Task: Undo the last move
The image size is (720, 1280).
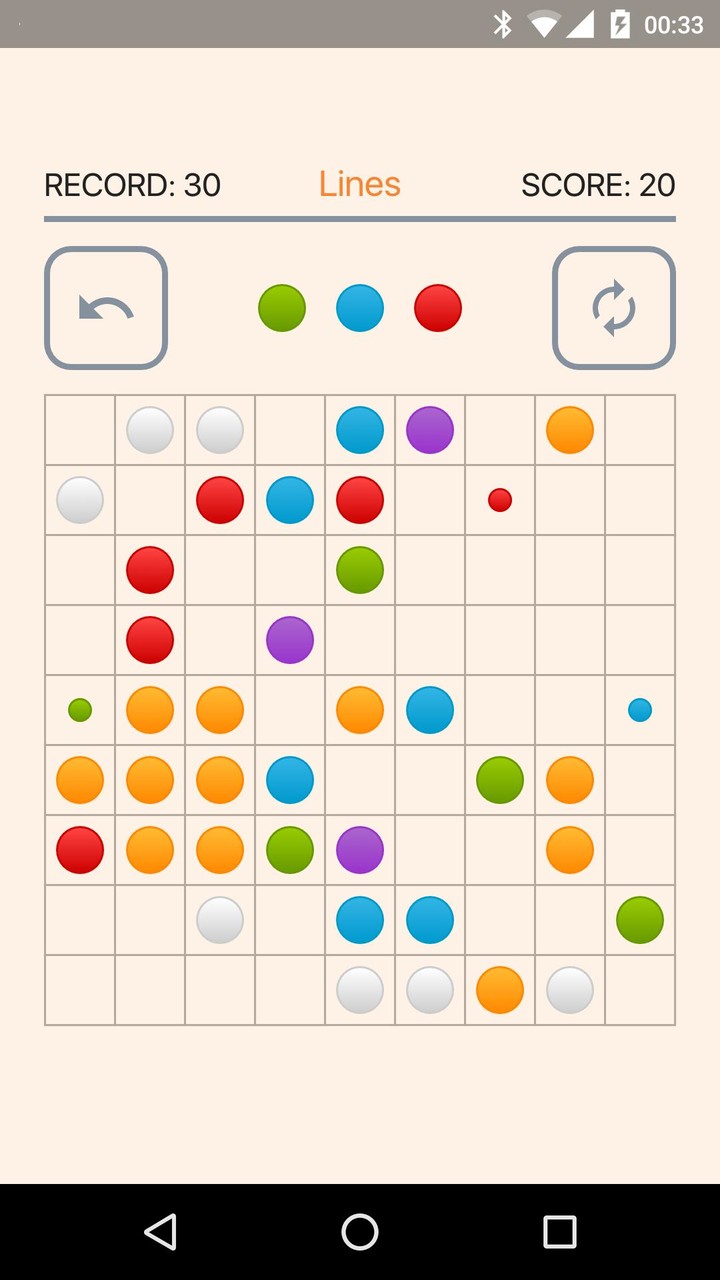Action: (106, 308)
